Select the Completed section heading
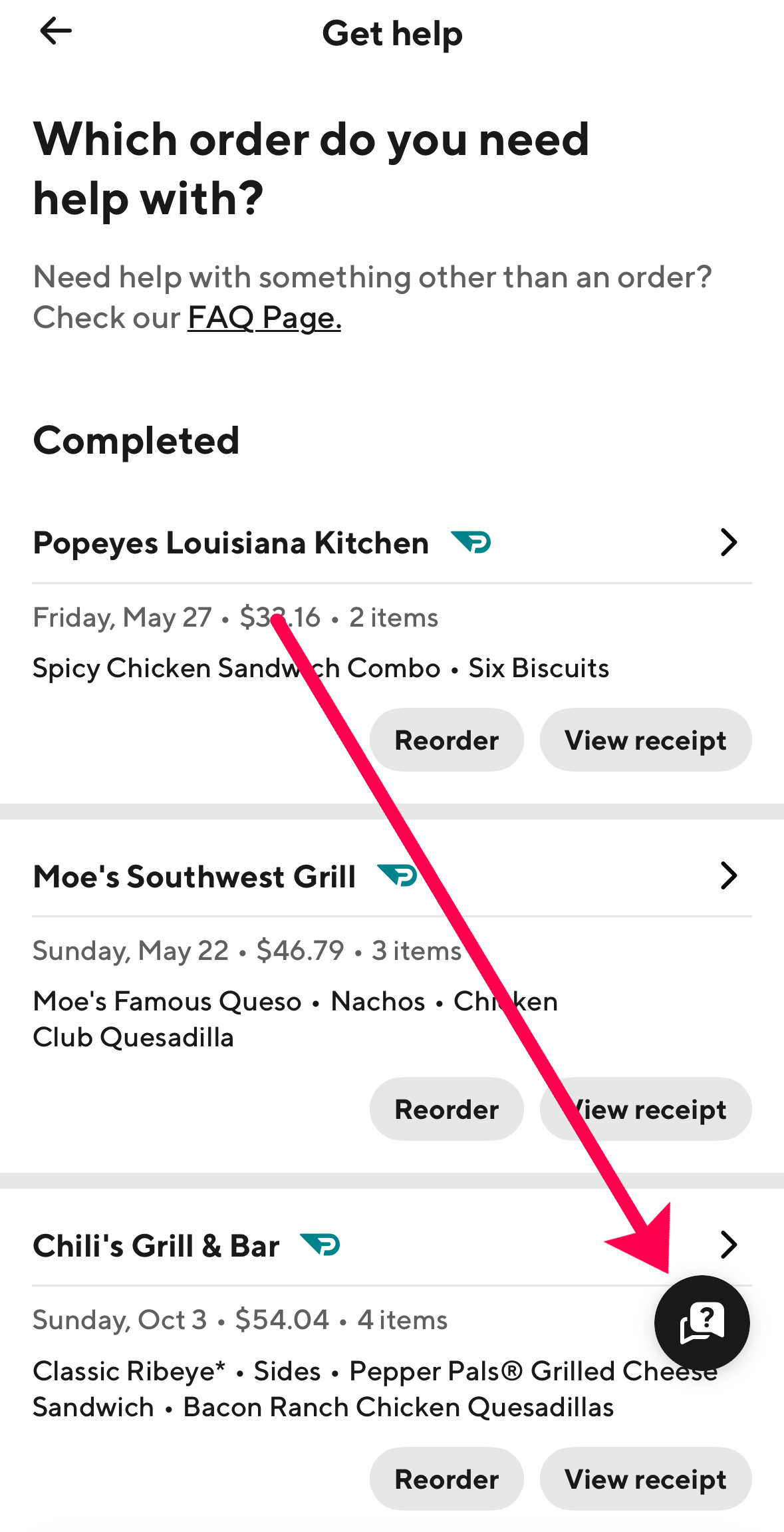Screen dimensions: 784x1532 click(x=136, y=440)
